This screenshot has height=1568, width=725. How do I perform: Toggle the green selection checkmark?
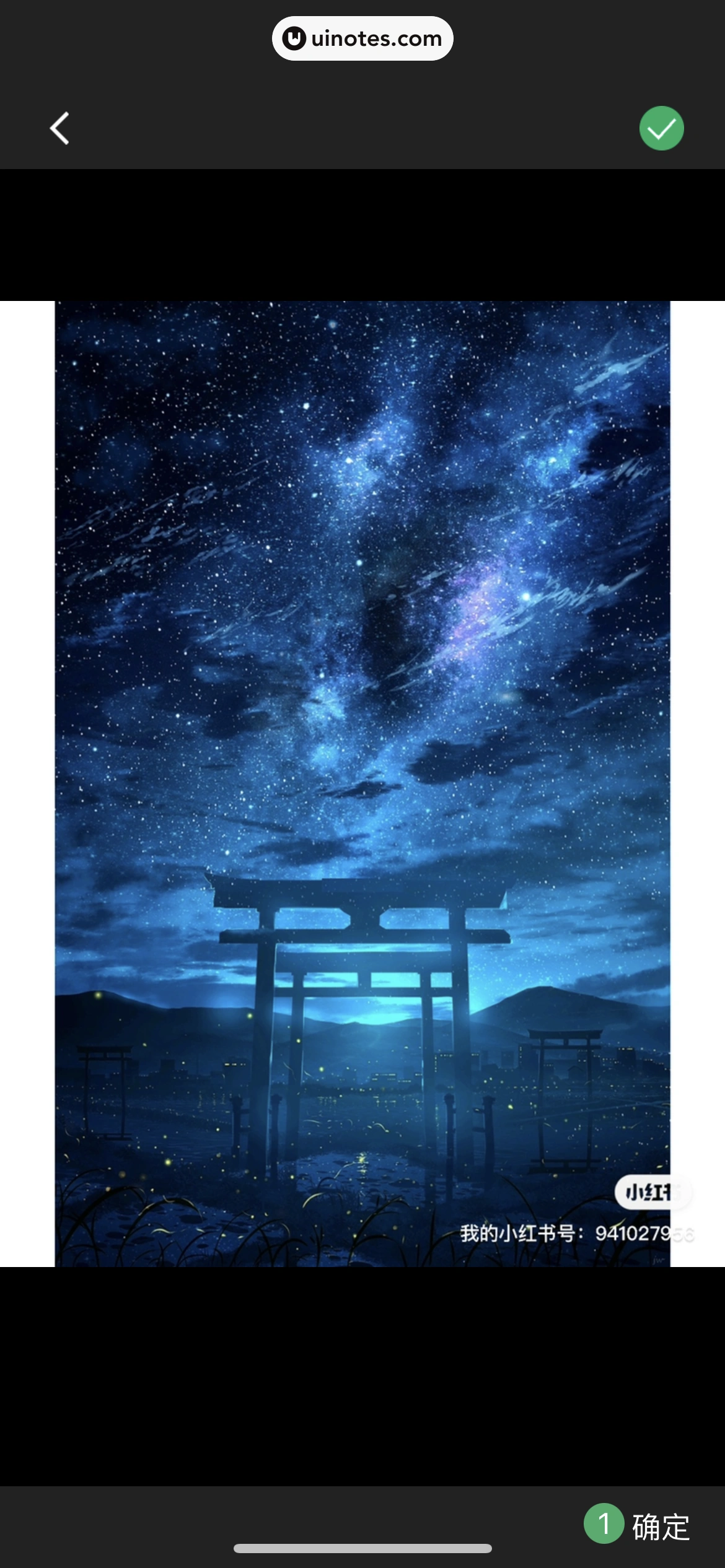click(x=661, y=128)
